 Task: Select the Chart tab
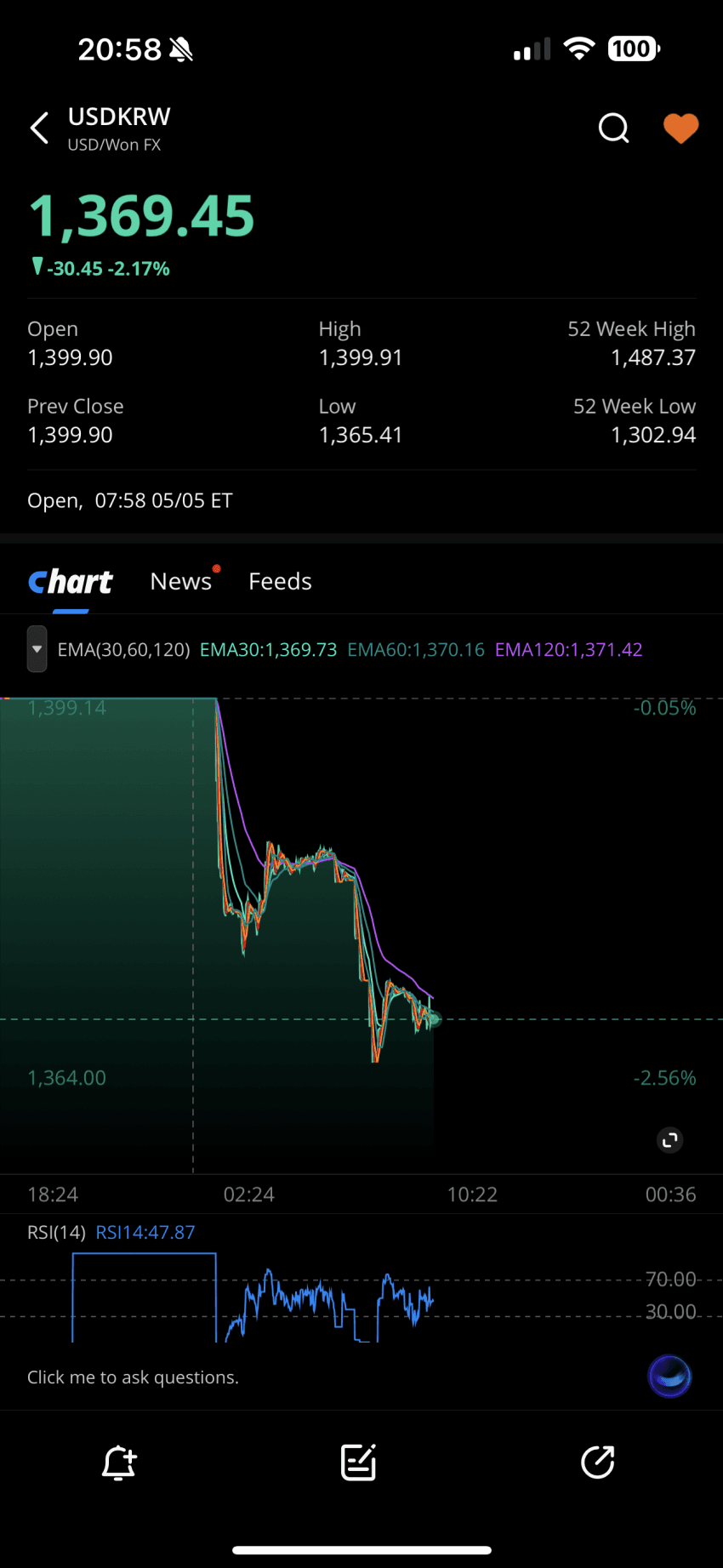click(71, 582)
